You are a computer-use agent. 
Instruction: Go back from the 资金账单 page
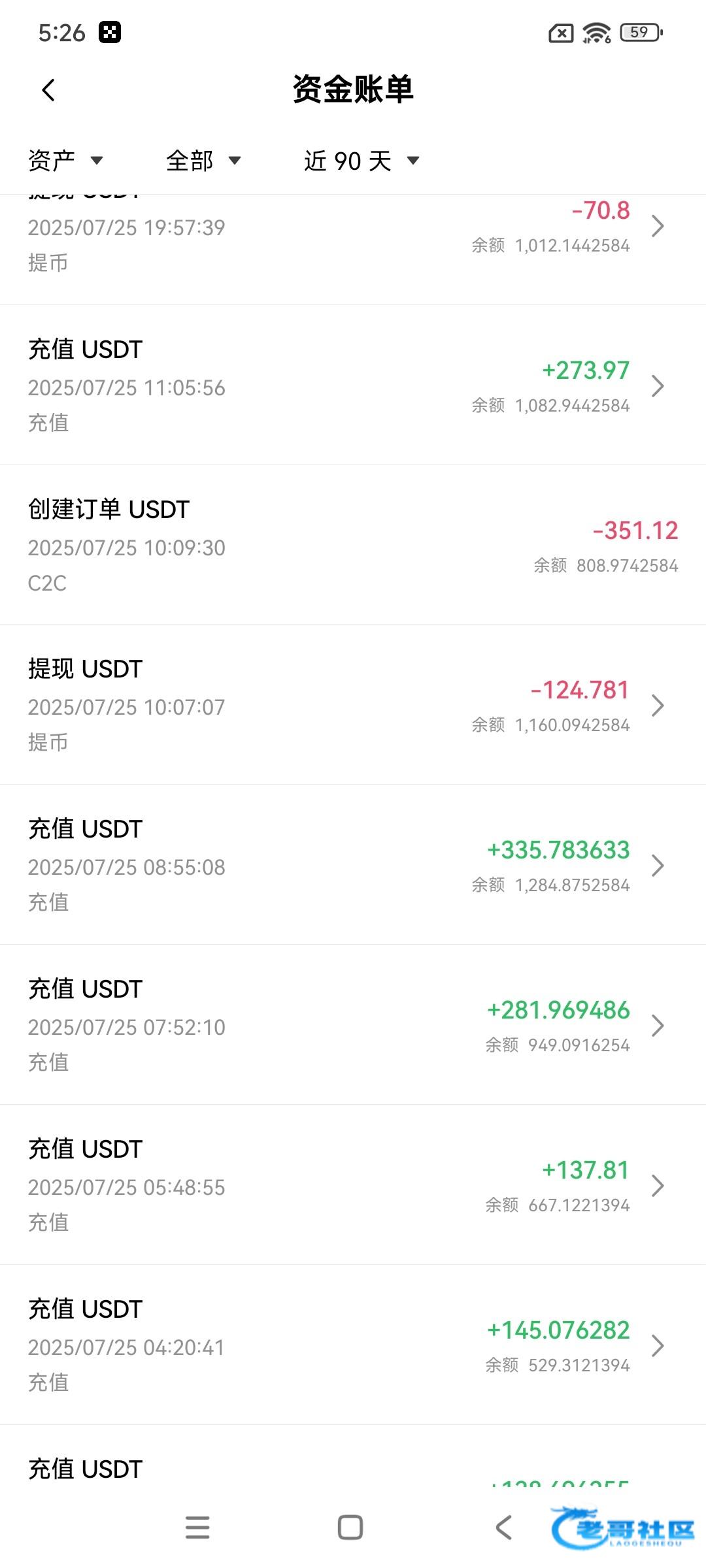click(48, 90)
